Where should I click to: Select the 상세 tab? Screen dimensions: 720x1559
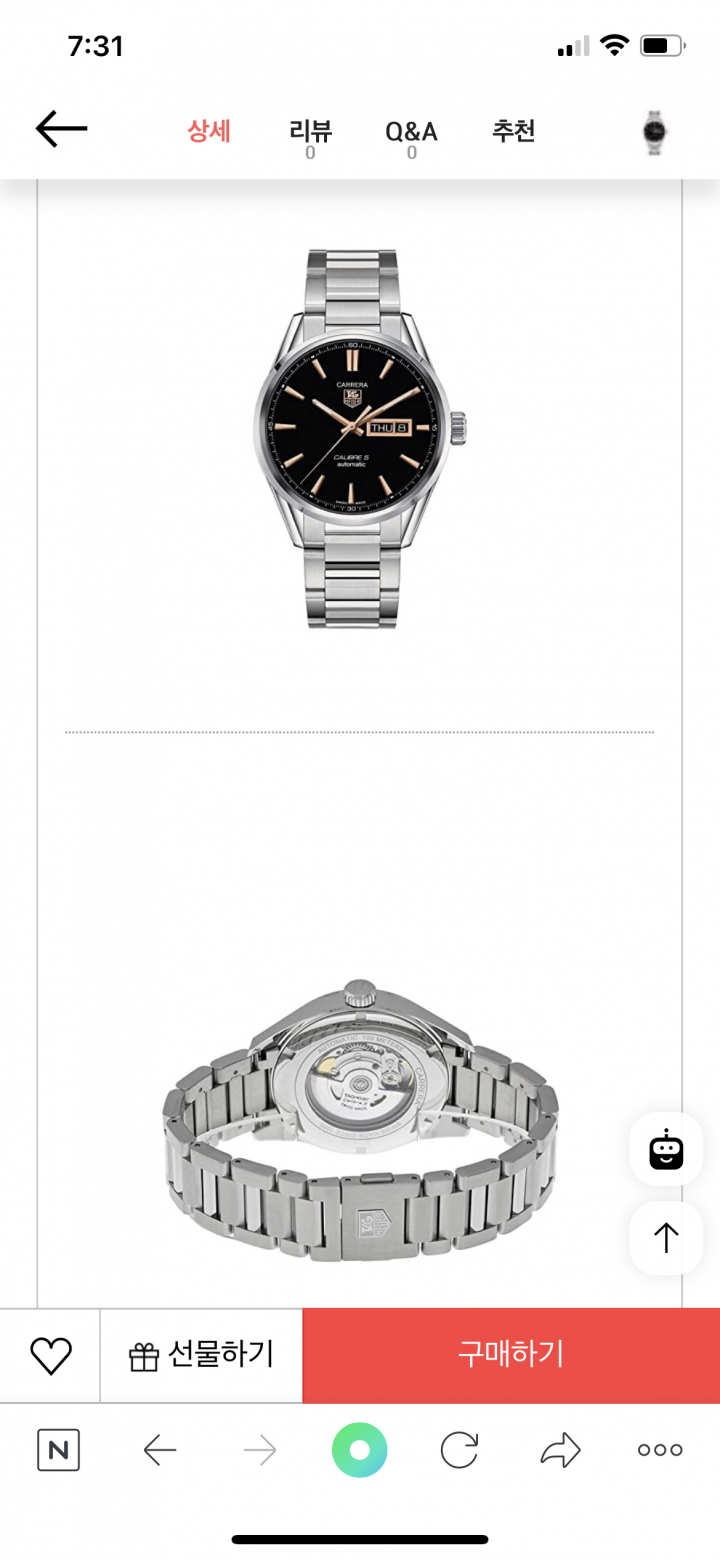209,131
